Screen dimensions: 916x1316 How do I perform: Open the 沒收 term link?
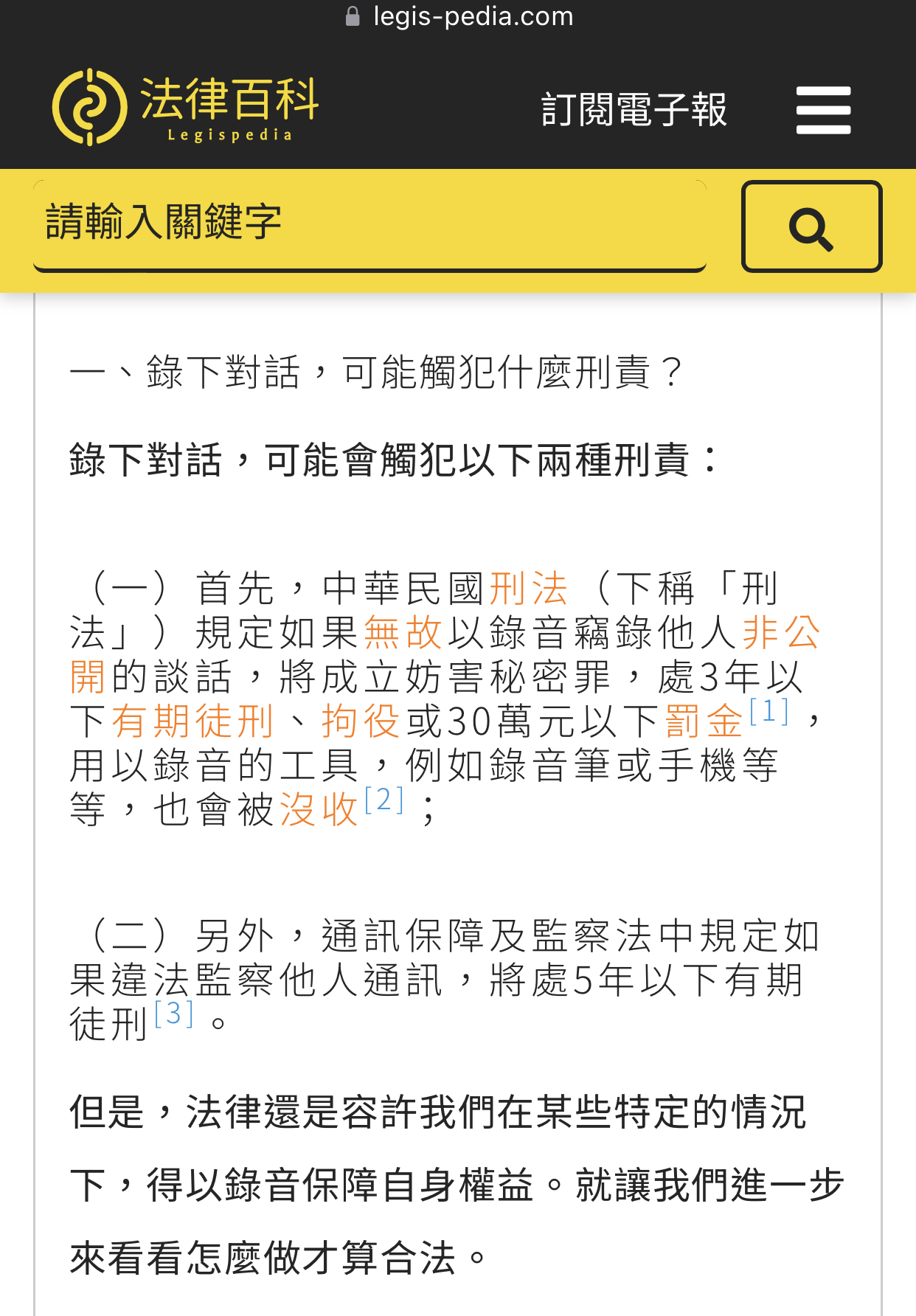point(319,809)
